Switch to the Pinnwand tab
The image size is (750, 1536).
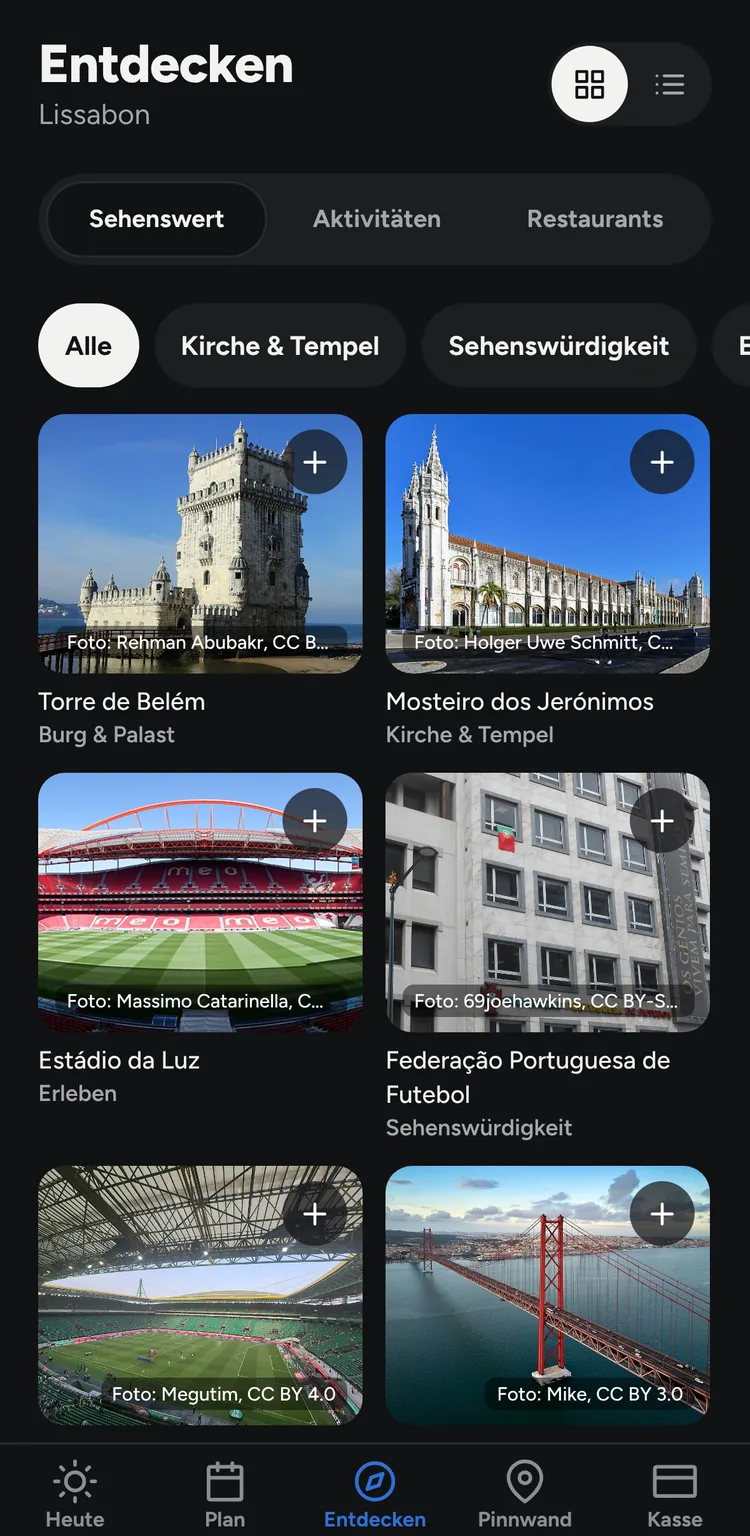click(x=525, y=1494)
